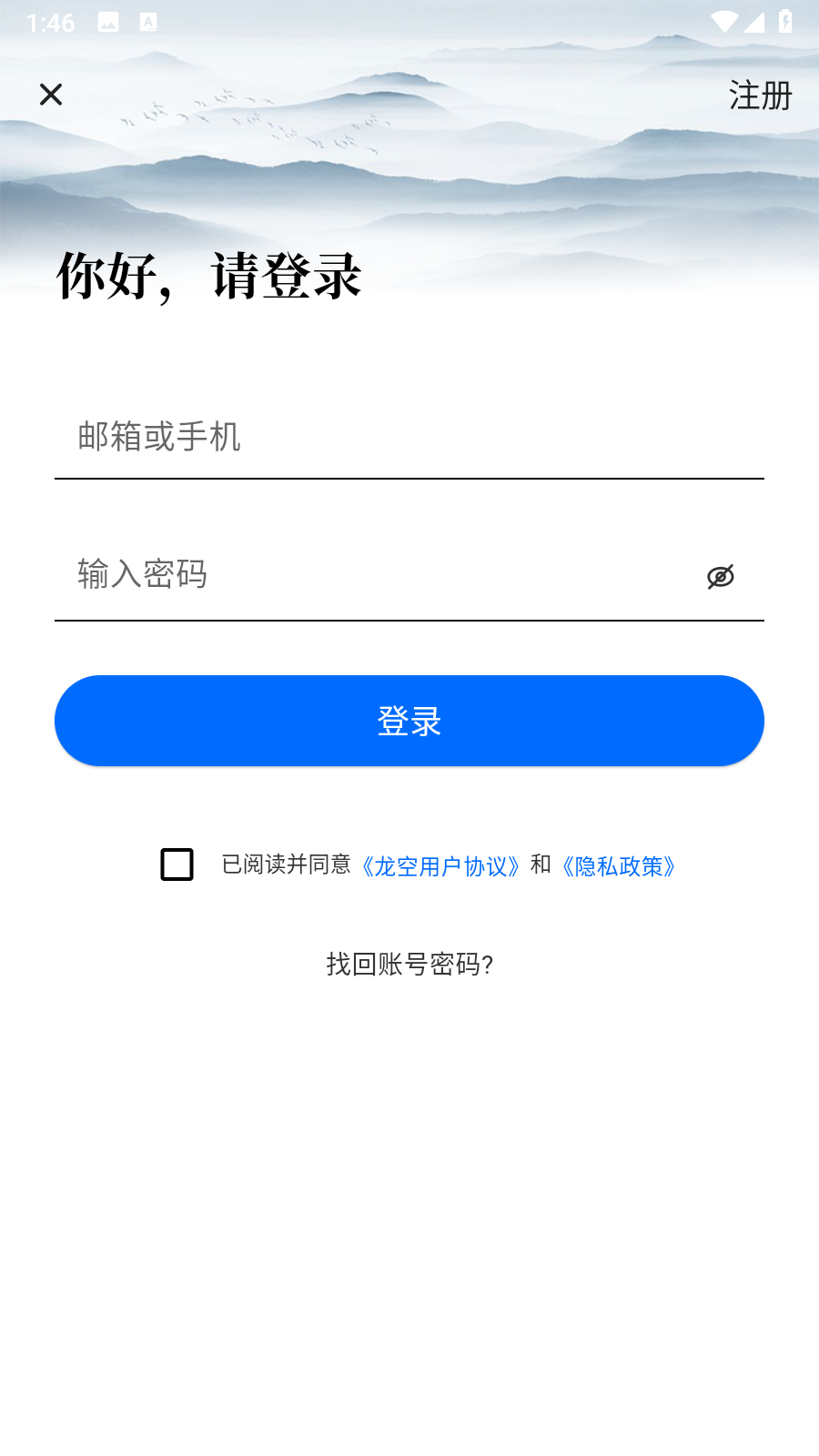Tap 找回账号密码? to recover account
The height and width of the screenshot is (1456, 819).
tap(409, 963)
